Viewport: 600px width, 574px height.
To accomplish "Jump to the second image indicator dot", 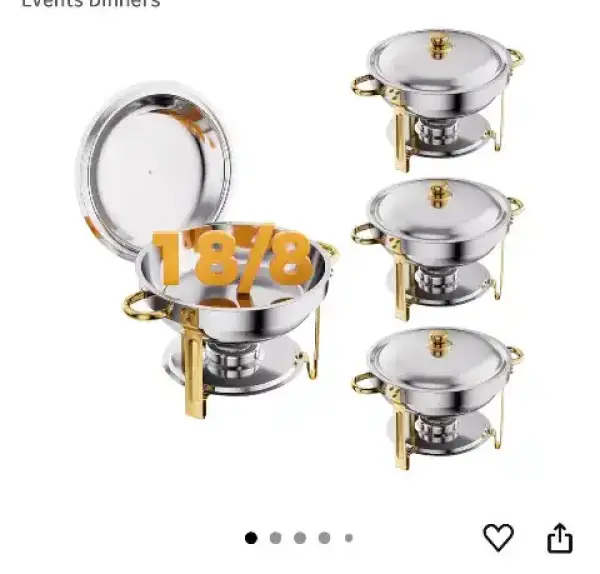I will click(x=275, y=538).
